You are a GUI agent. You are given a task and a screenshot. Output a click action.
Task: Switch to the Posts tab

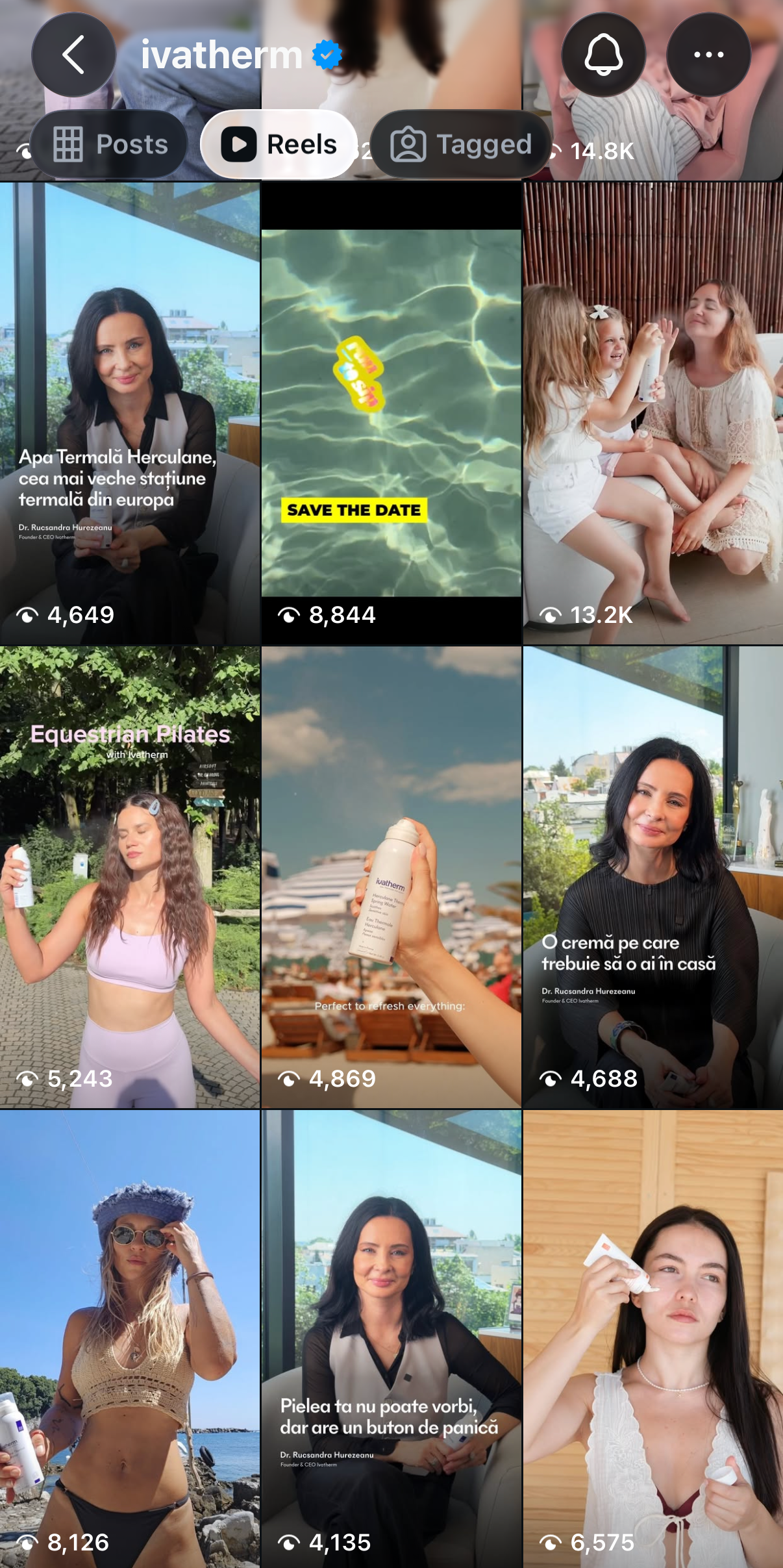(110, 144)
